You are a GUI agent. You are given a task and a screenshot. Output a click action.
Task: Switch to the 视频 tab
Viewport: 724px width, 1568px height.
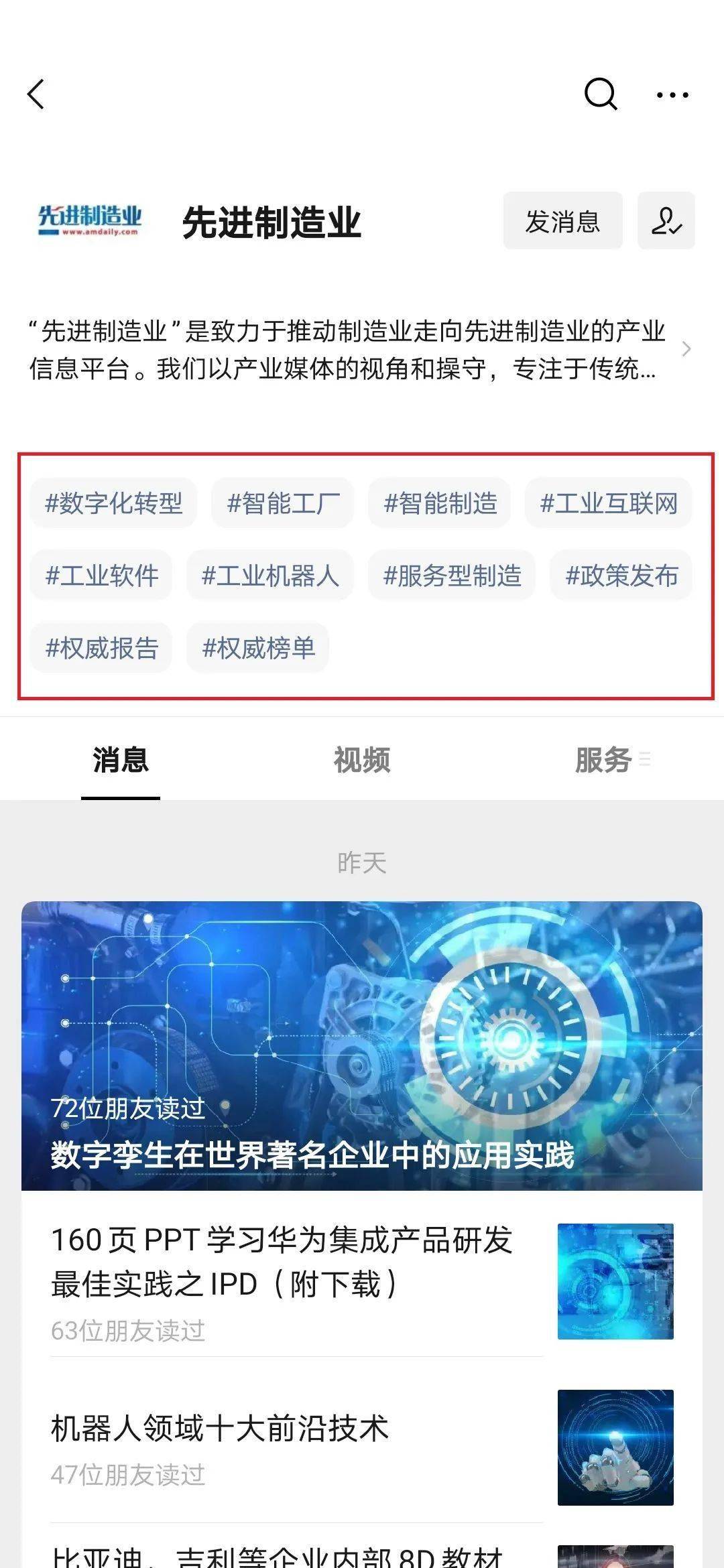point(362,760)
